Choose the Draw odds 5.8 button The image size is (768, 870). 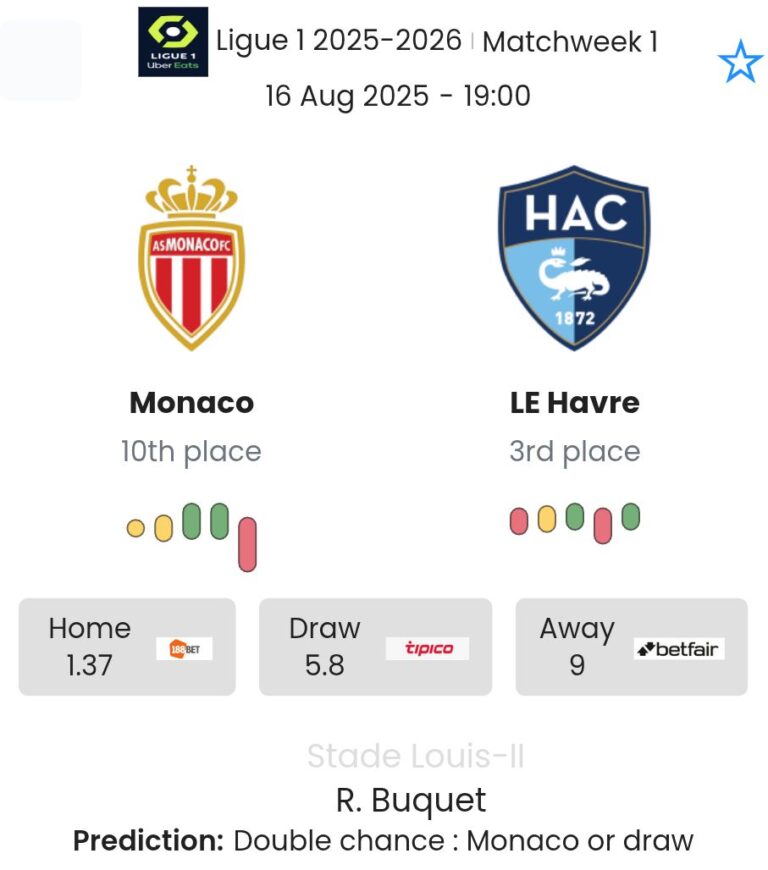pos(375,646)
